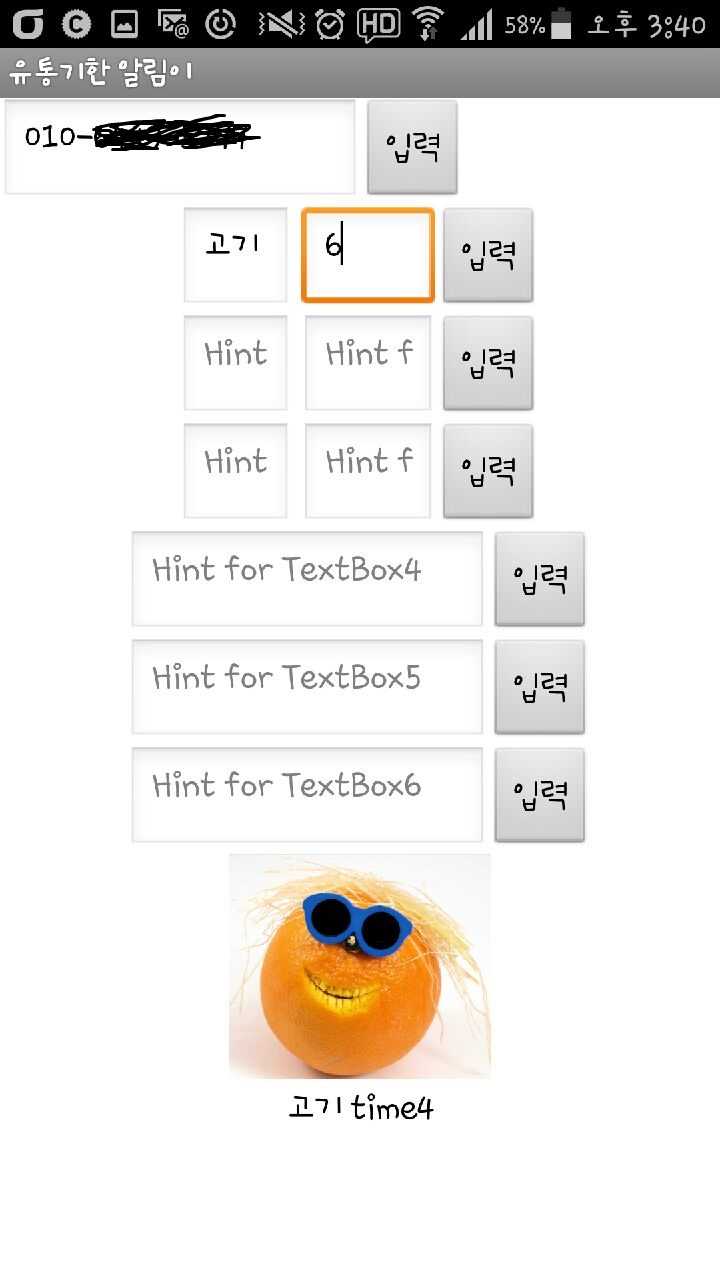Confirm with 입력 beside the TextBox6 field

tap(540, 794)
